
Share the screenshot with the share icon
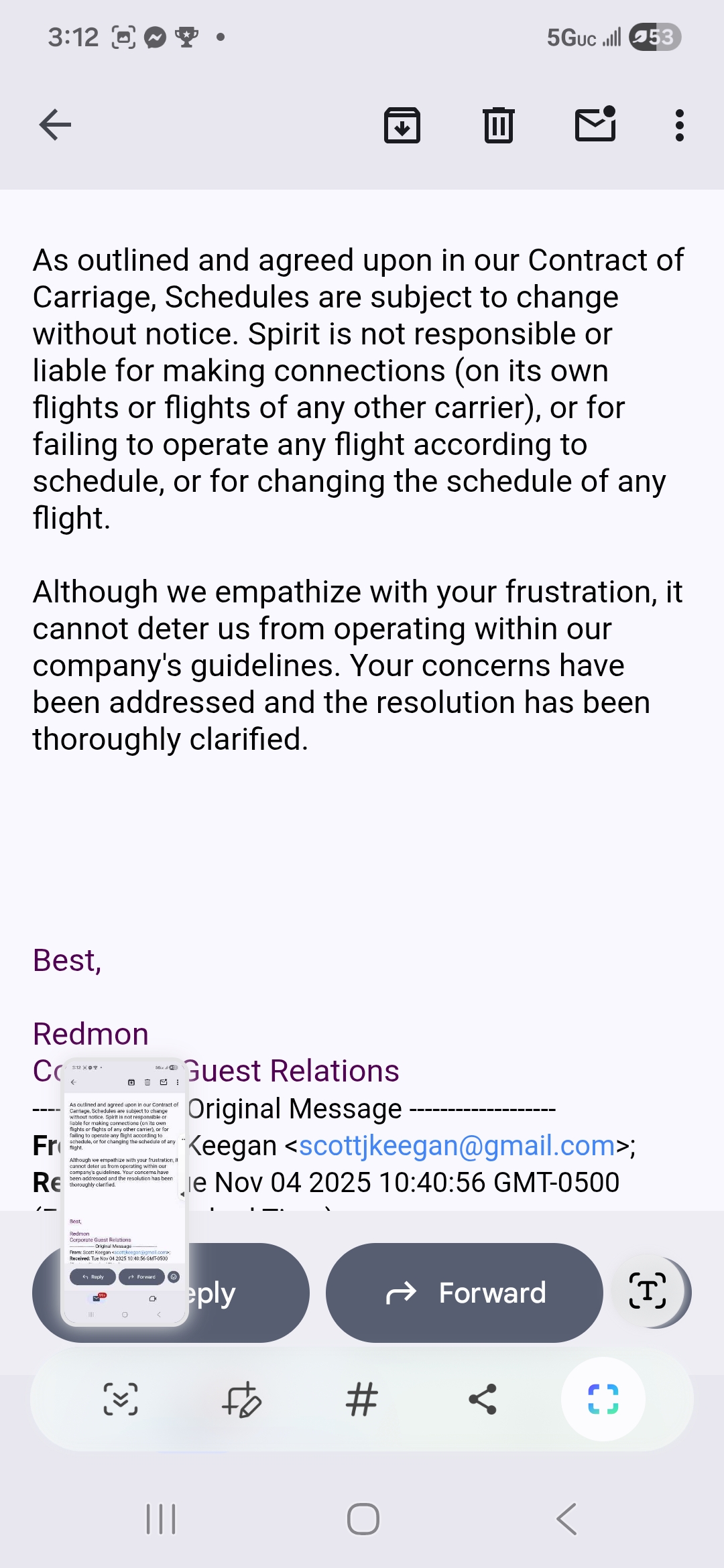click(482, 1398)
